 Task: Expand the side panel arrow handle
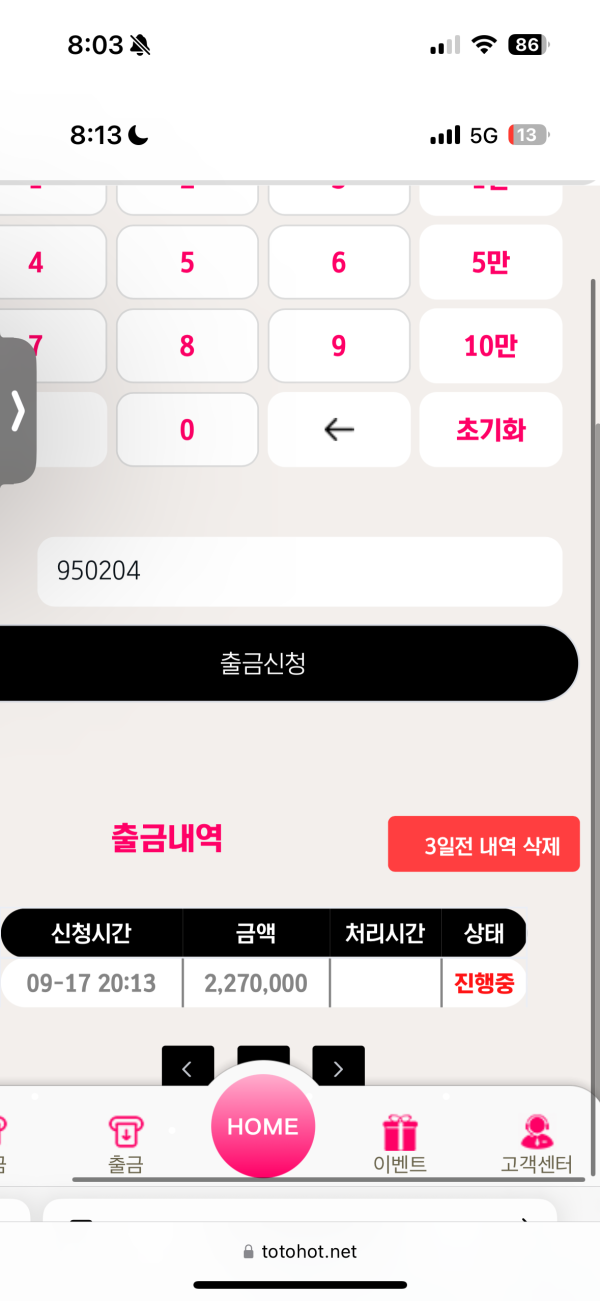[18, 411]
